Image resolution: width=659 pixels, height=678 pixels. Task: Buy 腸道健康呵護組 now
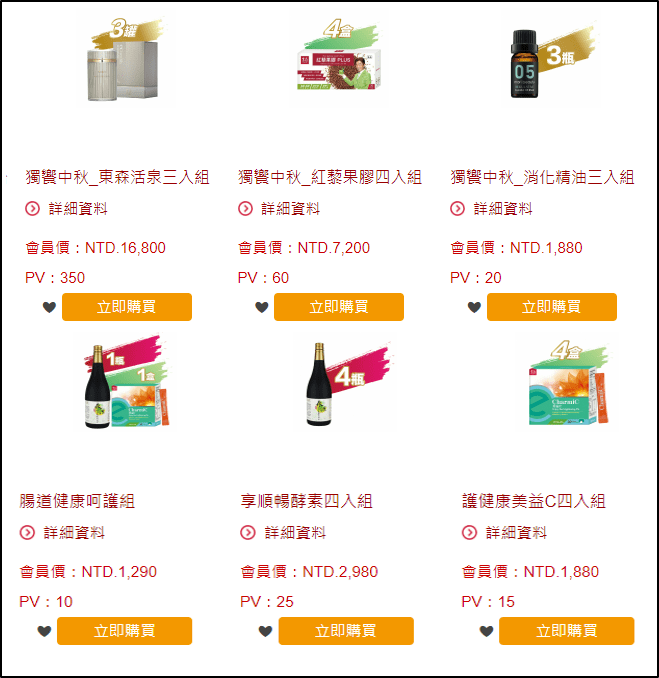pyautogui.click(x=124, y=631)
